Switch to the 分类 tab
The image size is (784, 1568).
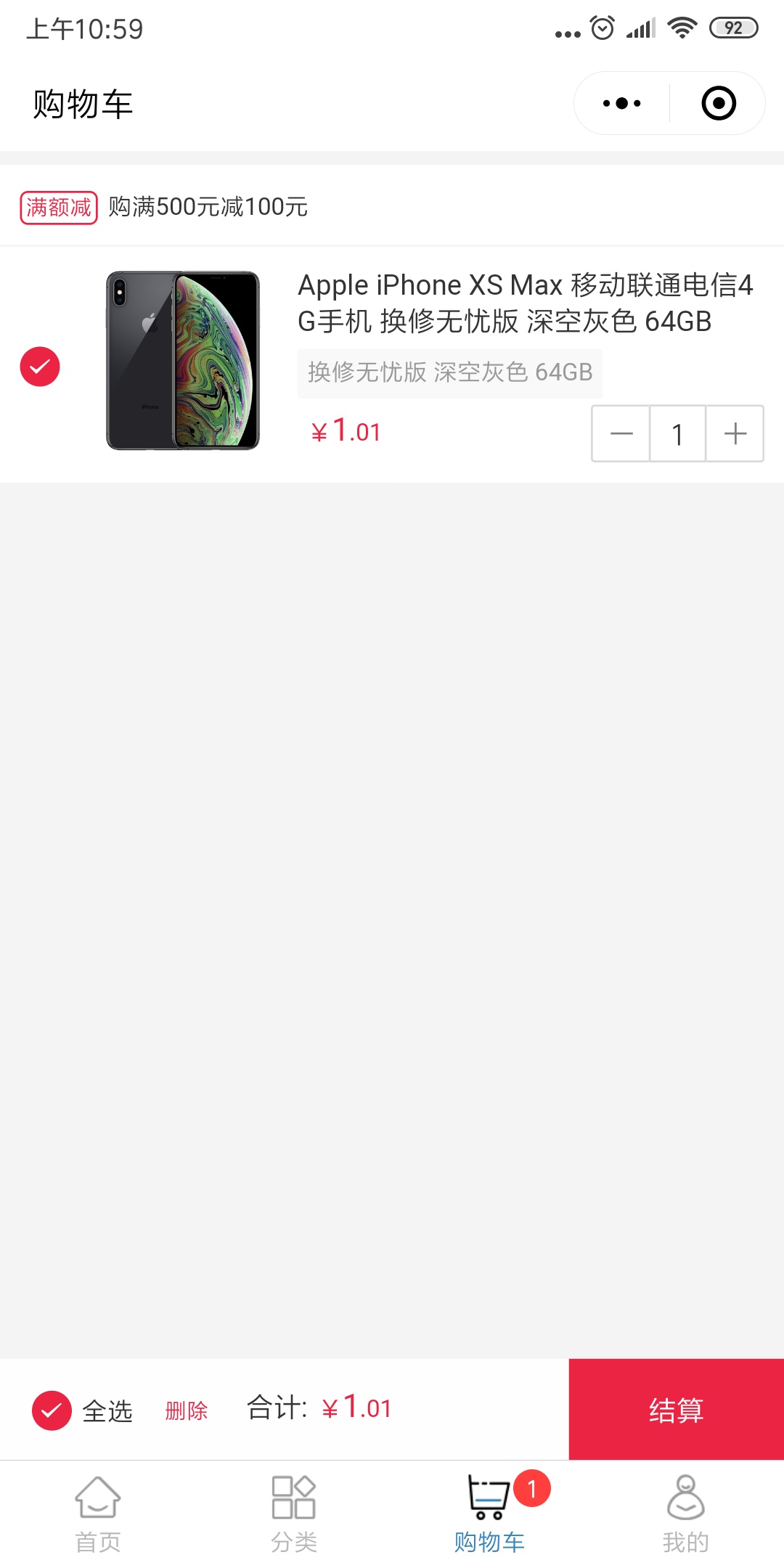(294, 1514)
